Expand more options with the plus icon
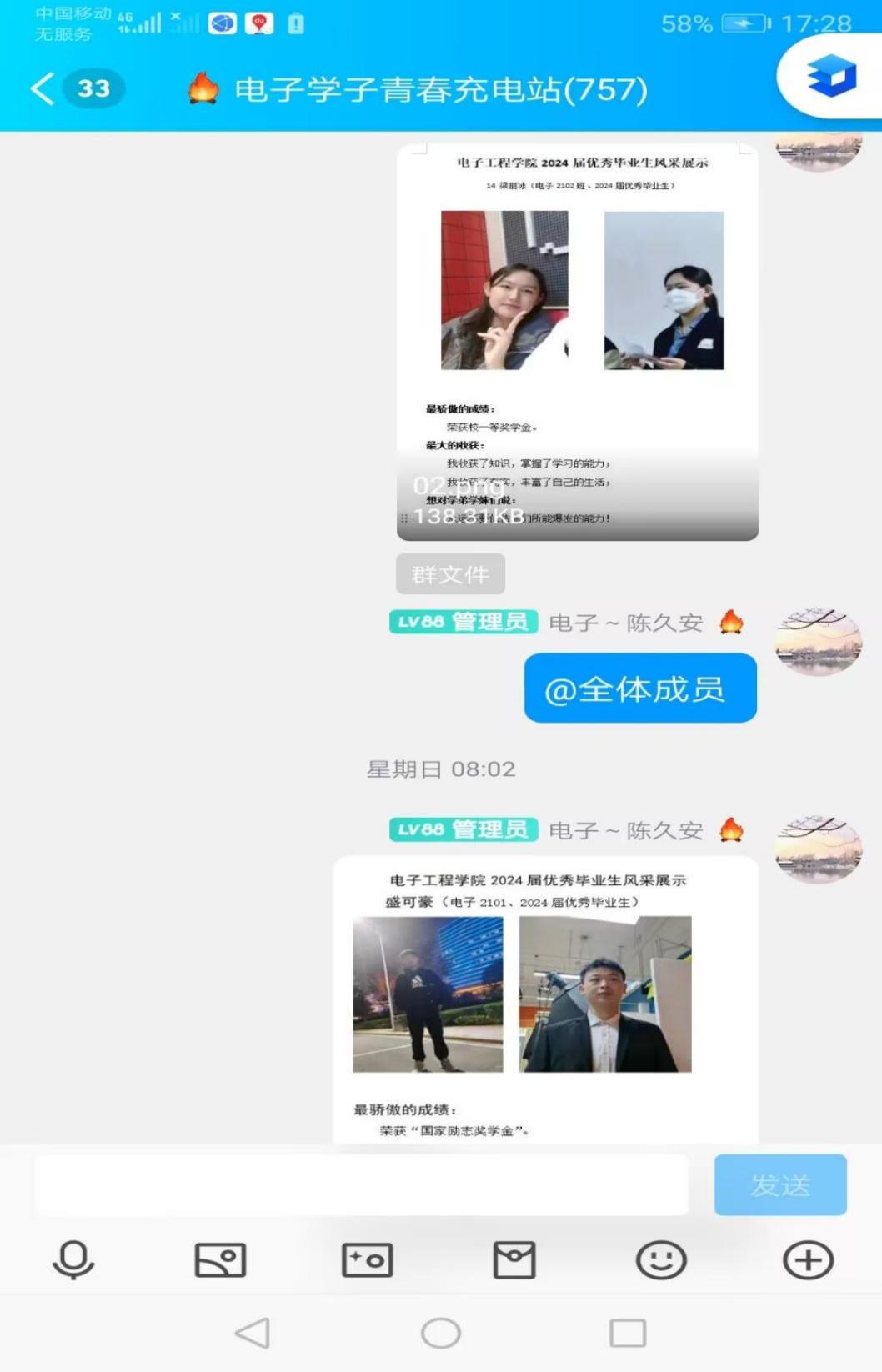882x1372 pixels. (x=808, y=1259)
